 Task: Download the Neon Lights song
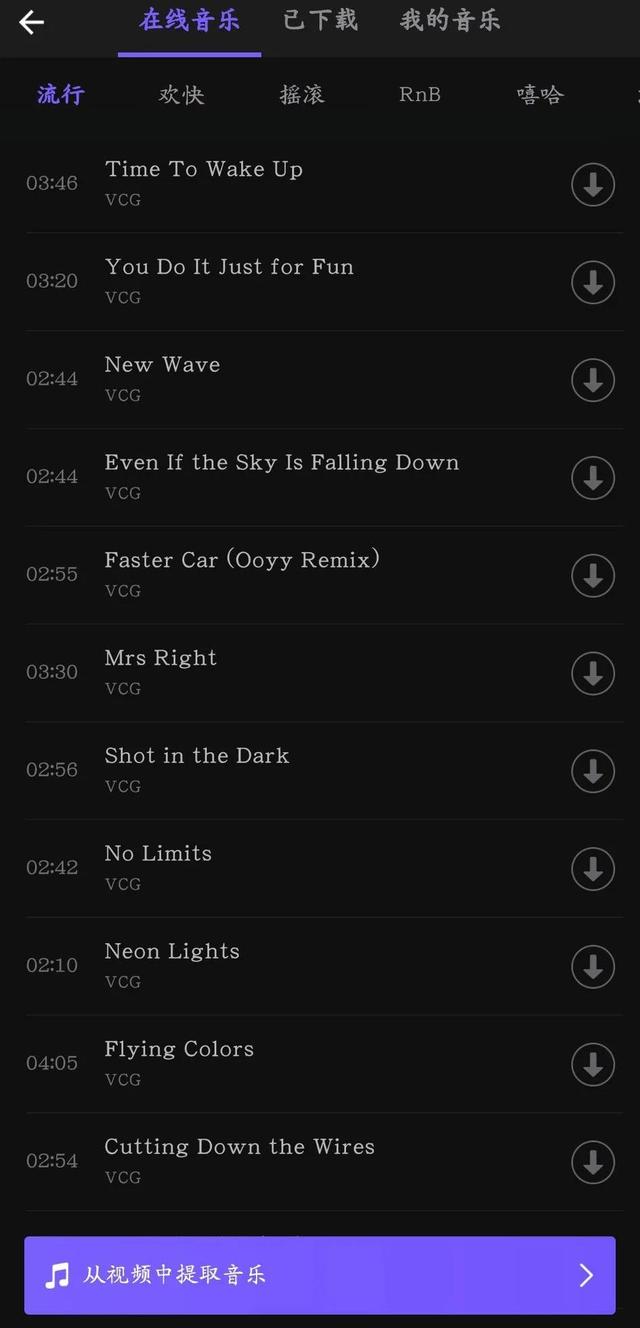(x=592, y=967)
